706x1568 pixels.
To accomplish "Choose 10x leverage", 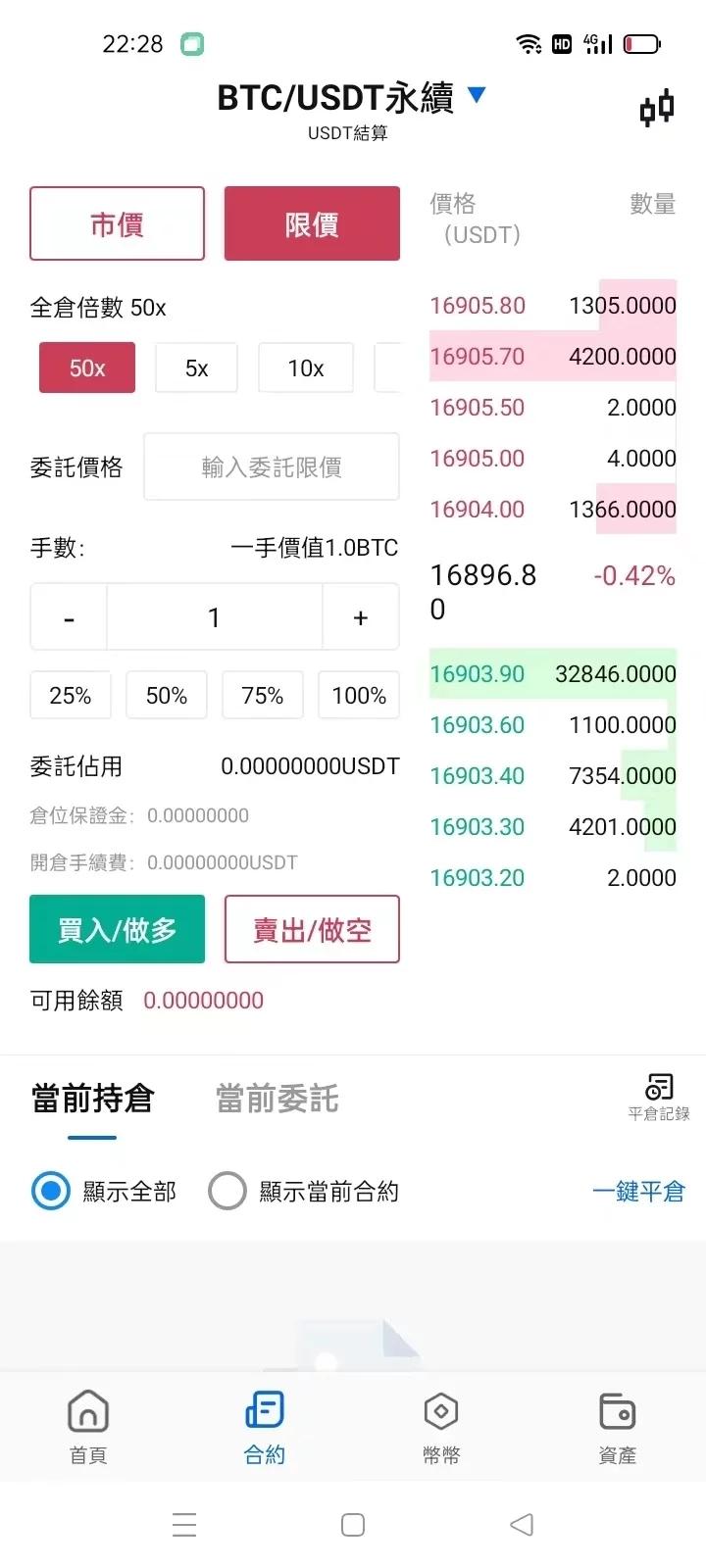I will click(306, 368).
